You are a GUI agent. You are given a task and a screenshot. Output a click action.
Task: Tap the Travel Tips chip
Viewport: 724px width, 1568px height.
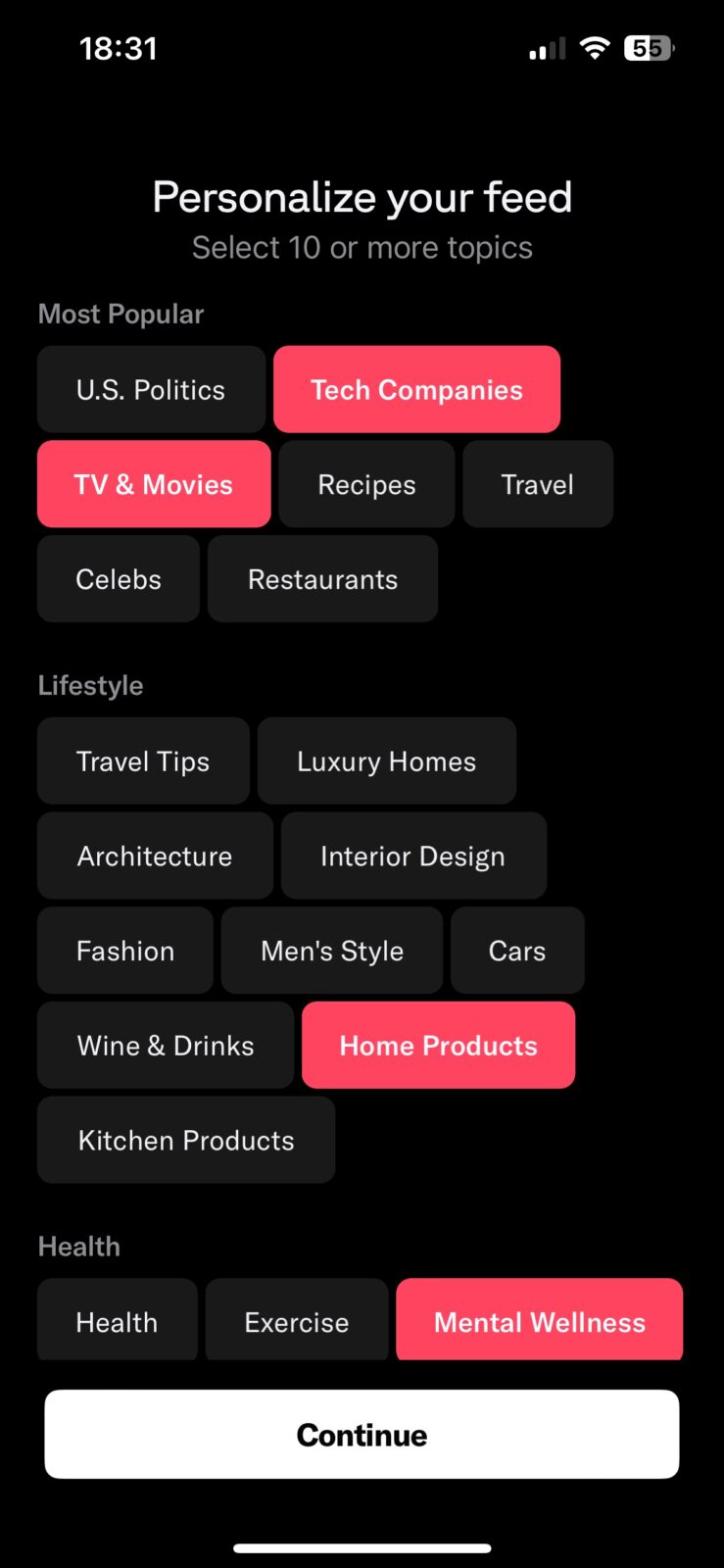click(x=143, y=761)
